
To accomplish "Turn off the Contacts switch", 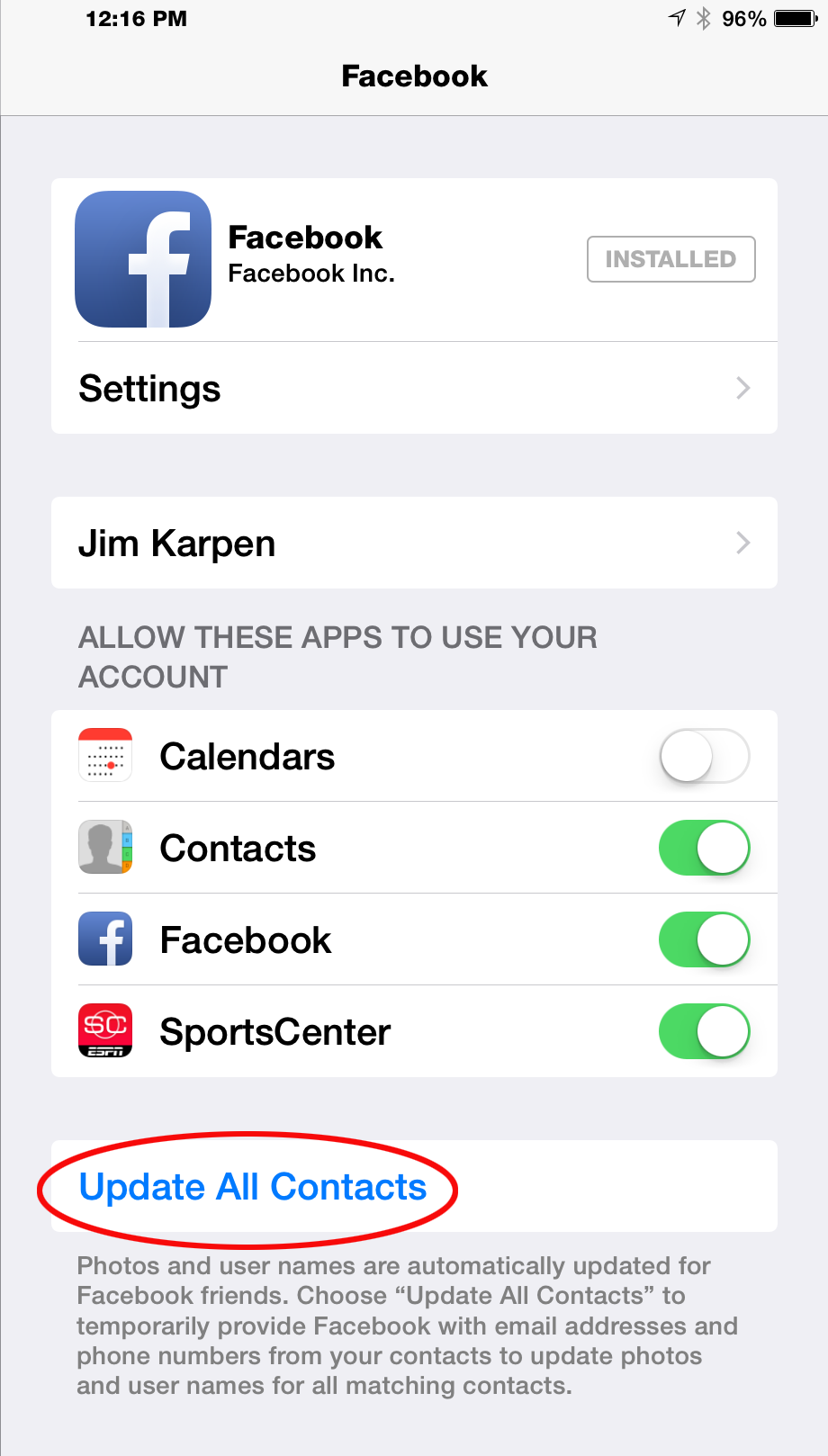I will pyautogui.click(x=704, y=849).
